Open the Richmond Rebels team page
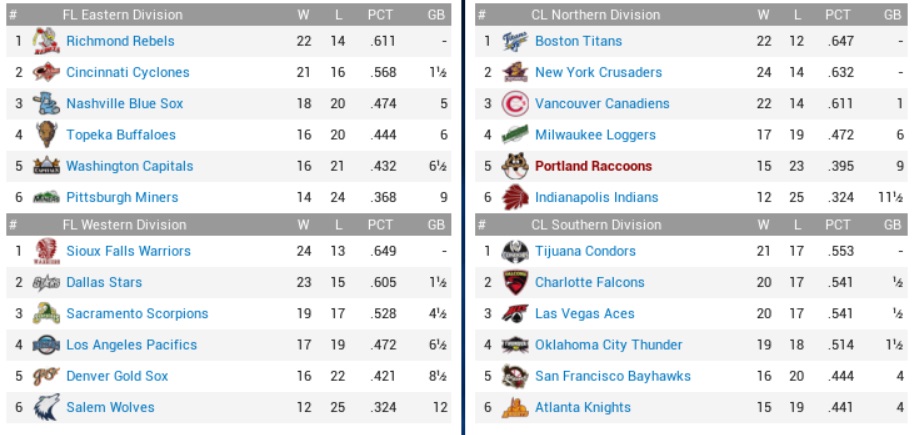This screenshot has height=435, width=913. click(120, 41)
